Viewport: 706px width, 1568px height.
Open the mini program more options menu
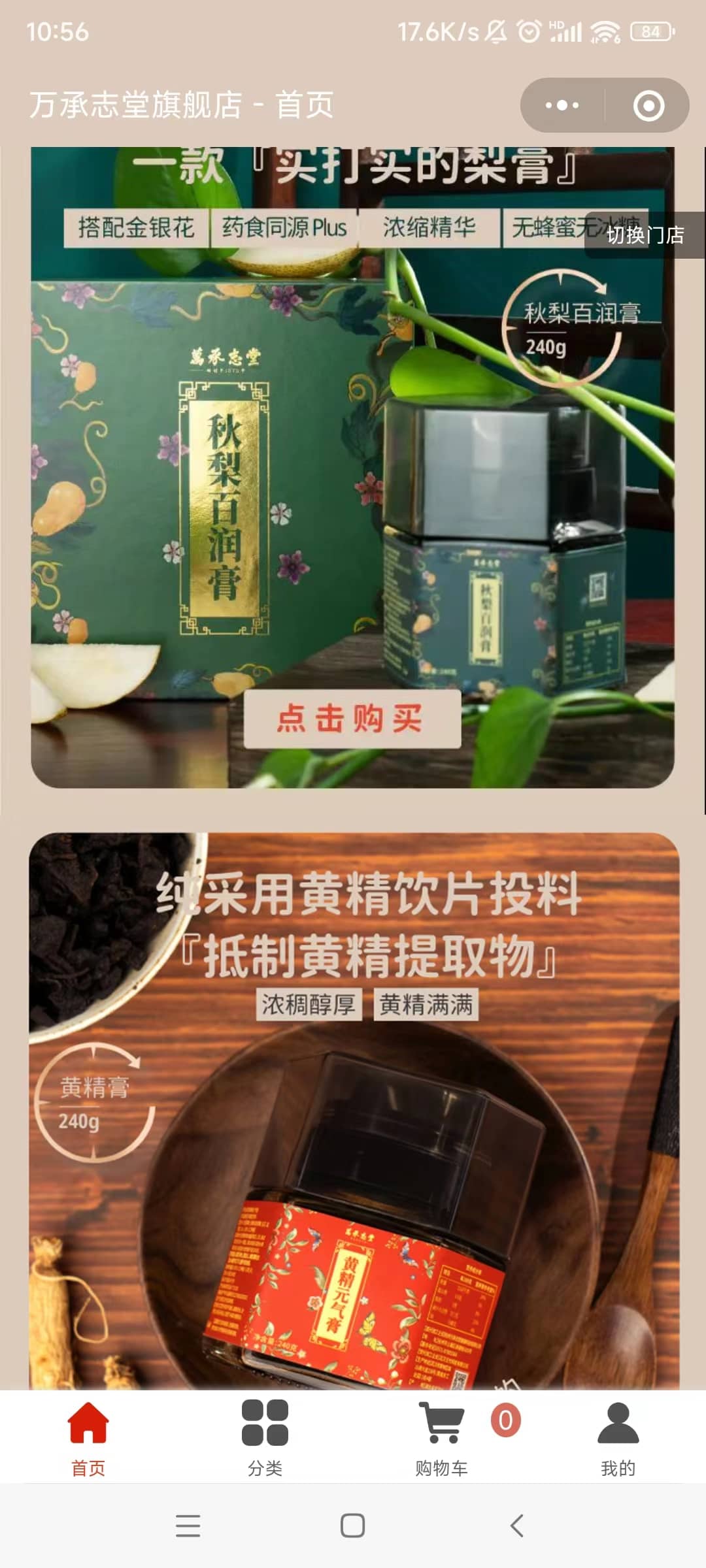[x=562, y=105]
